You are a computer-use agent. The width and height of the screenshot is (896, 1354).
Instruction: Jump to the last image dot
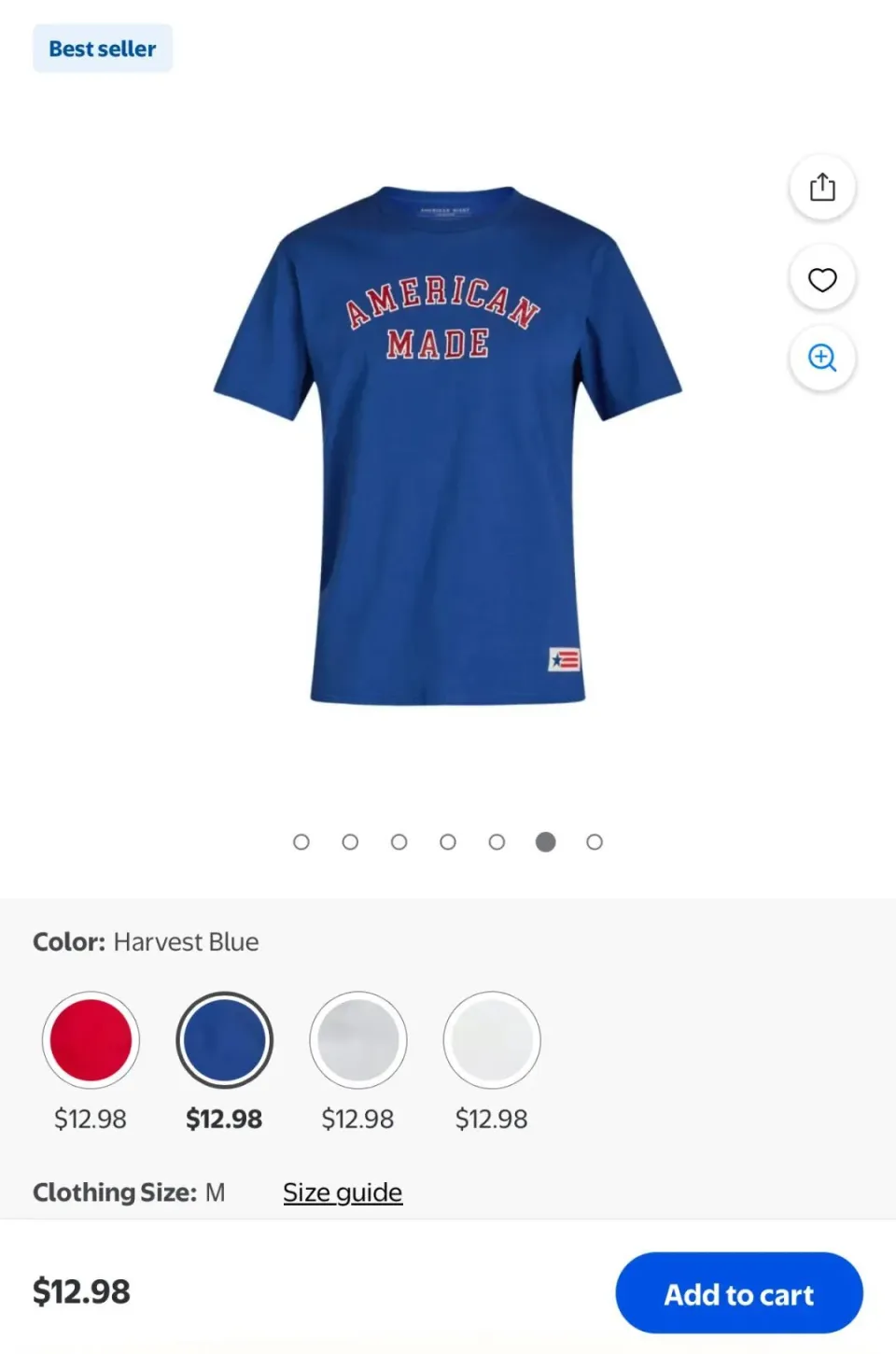click(595, 842)
